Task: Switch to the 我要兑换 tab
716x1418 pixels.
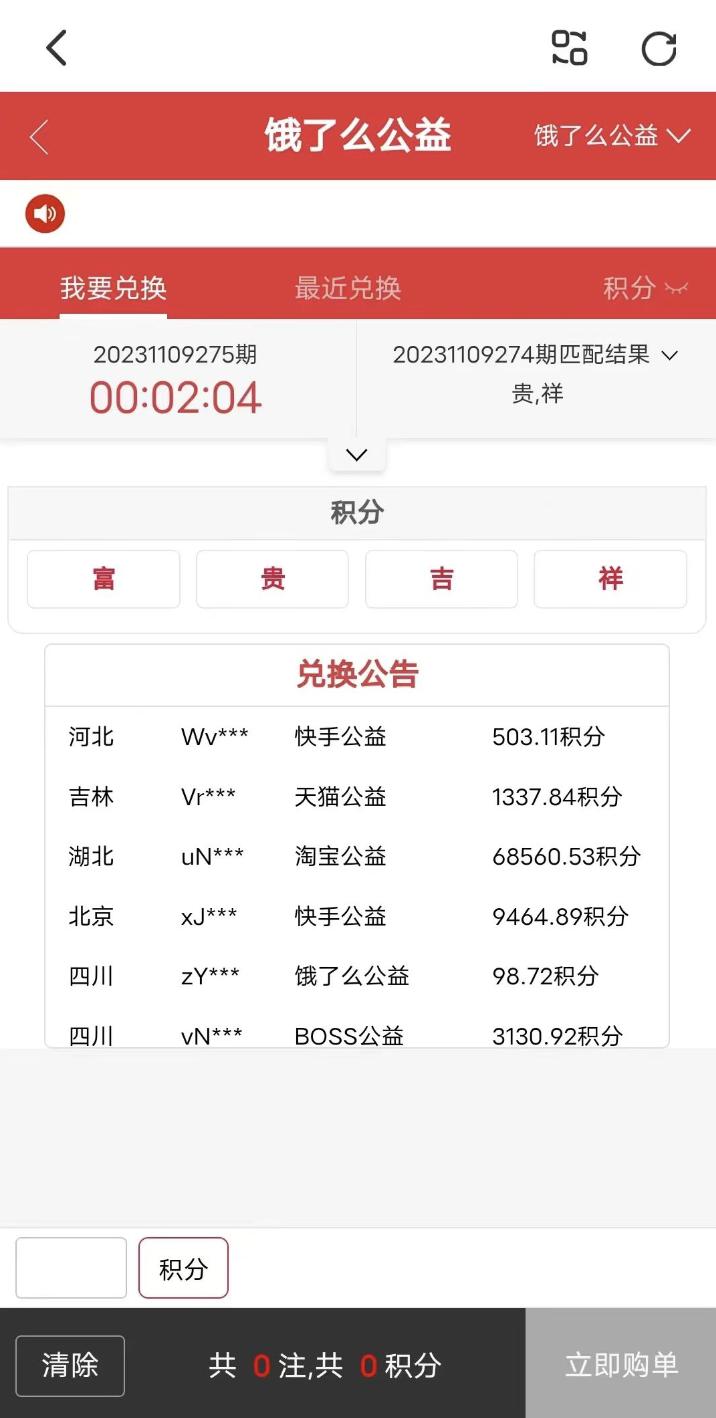Action: coord(113,288)
